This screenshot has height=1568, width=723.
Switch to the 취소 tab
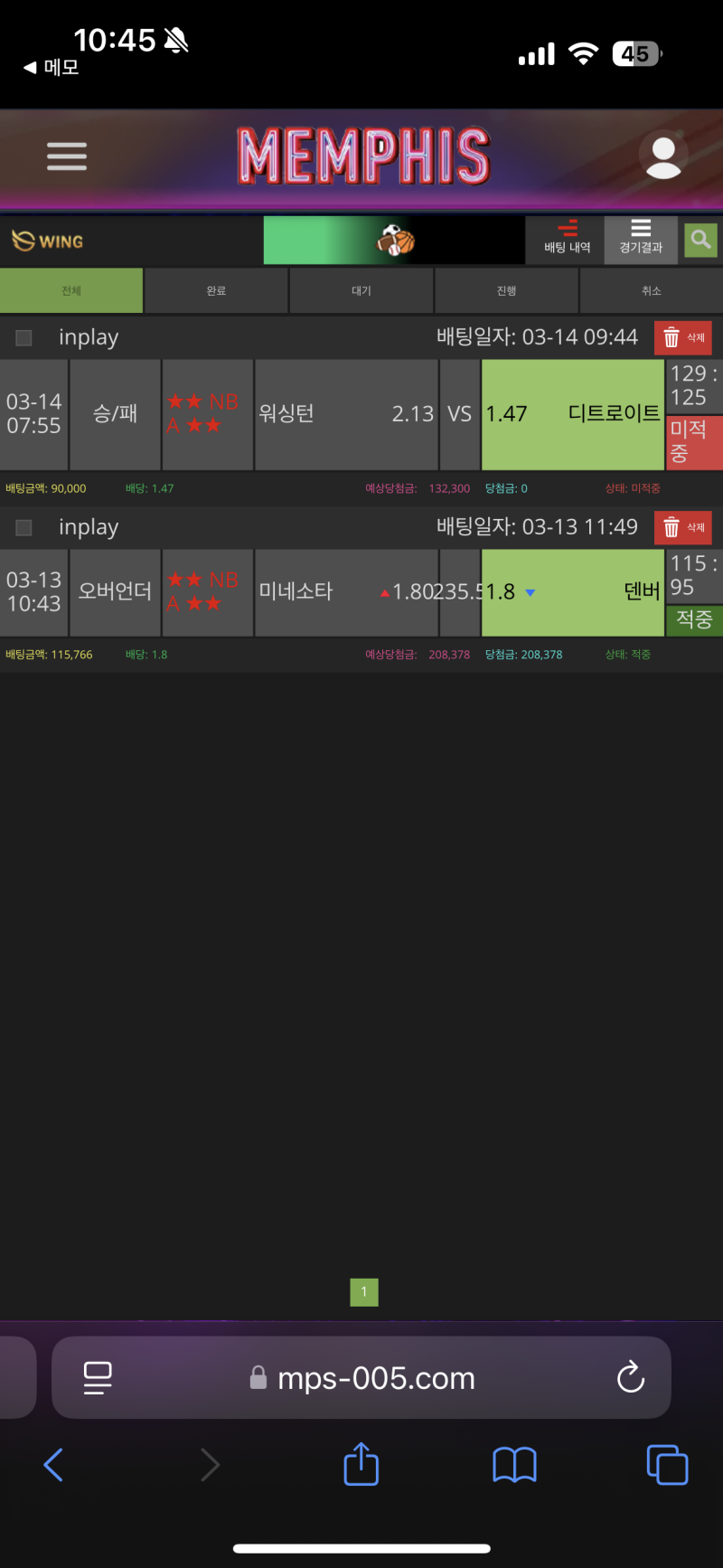pos(651,290)
